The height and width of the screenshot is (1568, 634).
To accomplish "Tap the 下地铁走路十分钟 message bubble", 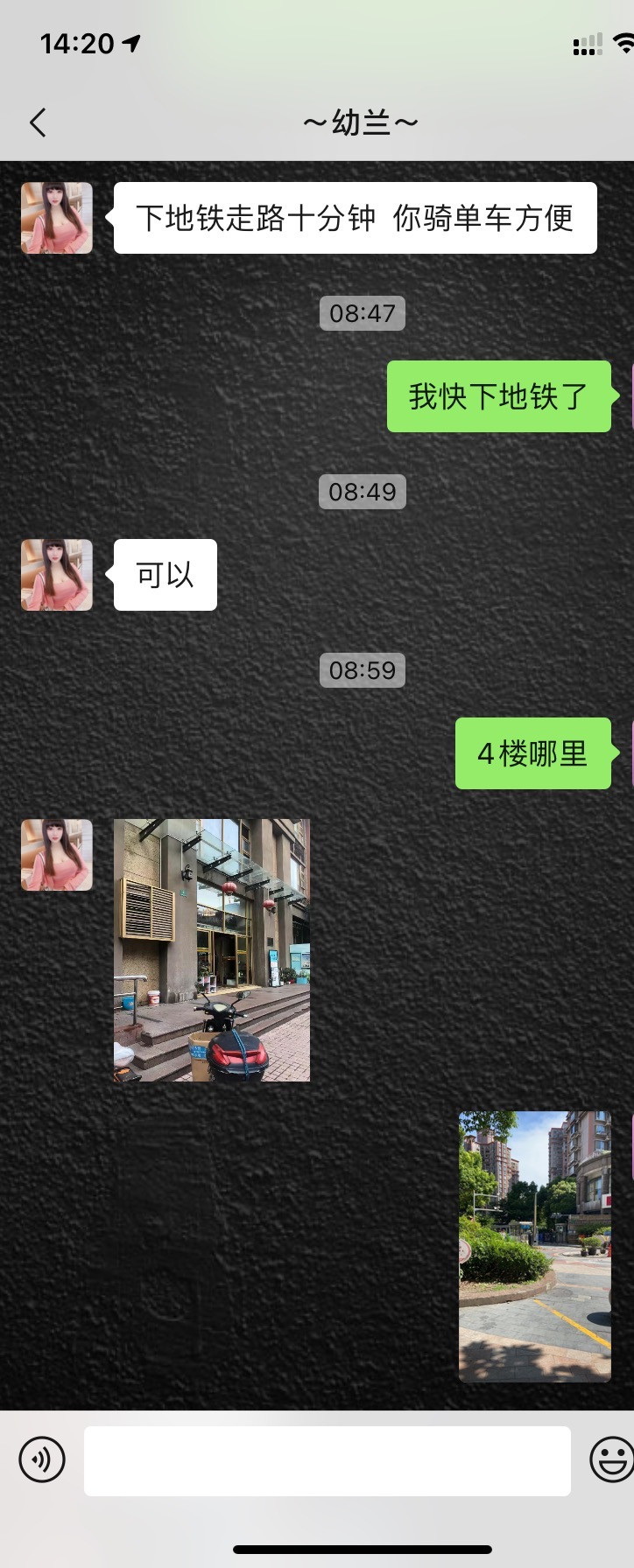I will 354,218.
